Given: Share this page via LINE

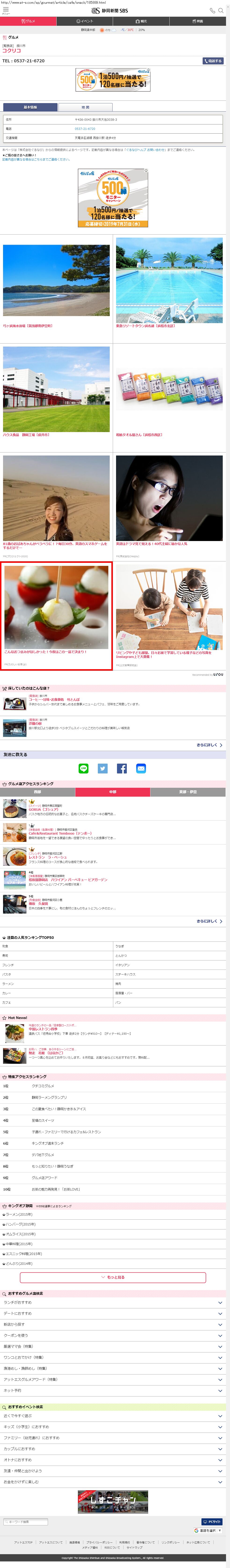Looking at the screenshot, I should click(83, 768).
